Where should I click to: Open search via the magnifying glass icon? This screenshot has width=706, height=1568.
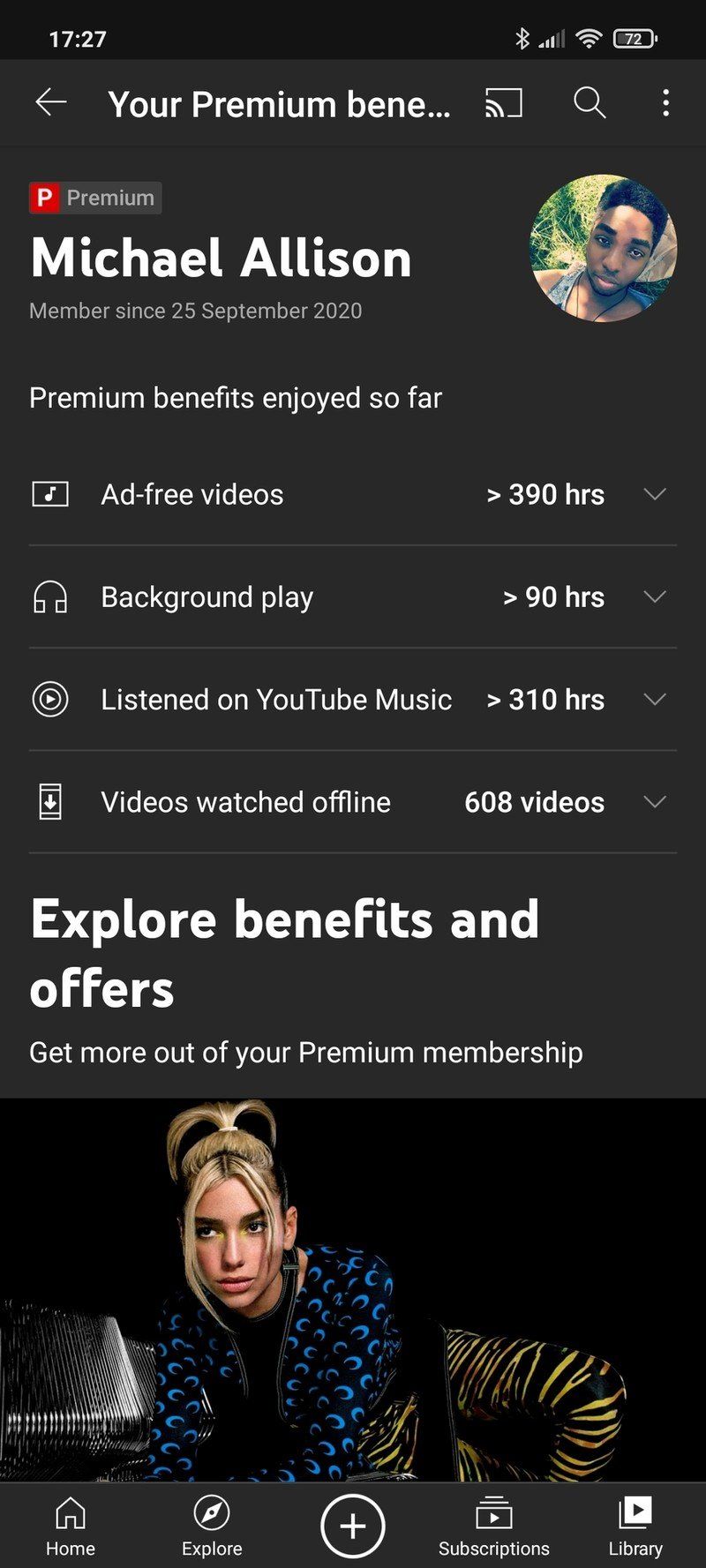[x=588, y=103]
